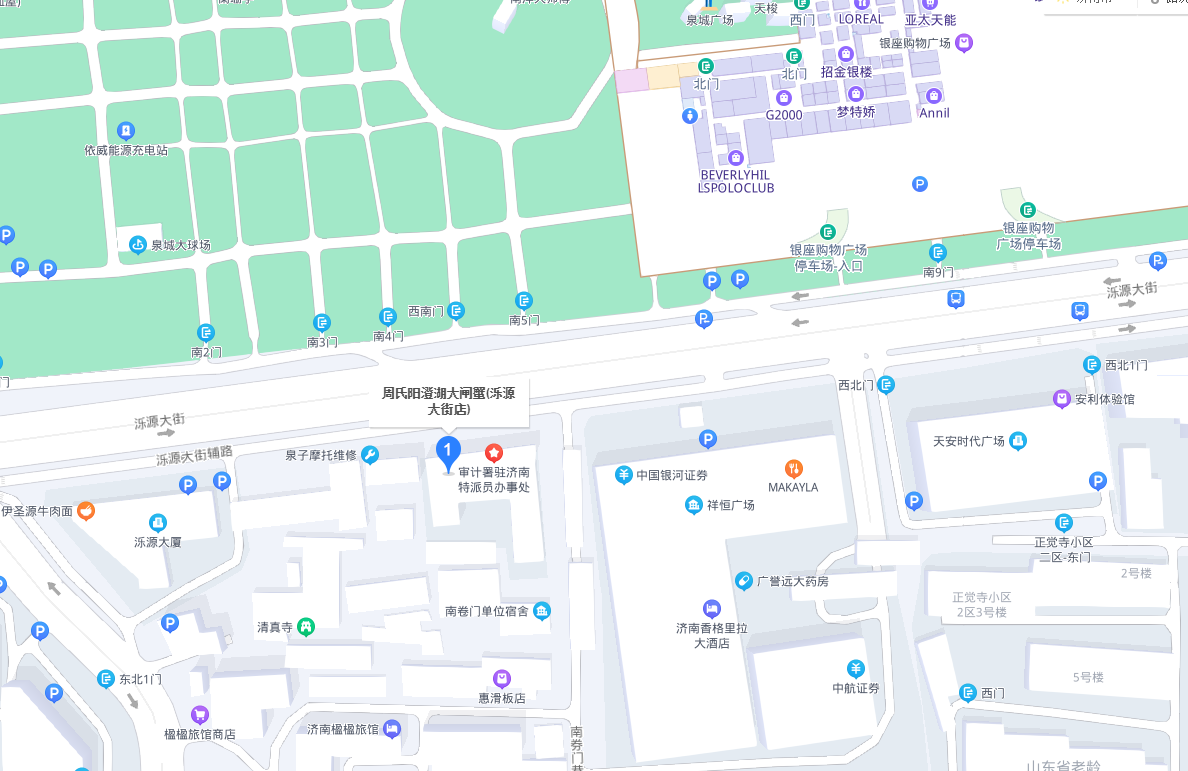Tap the 泉子摩托维修 repair marker
1188x771 pixels.
tap(370, 455)
